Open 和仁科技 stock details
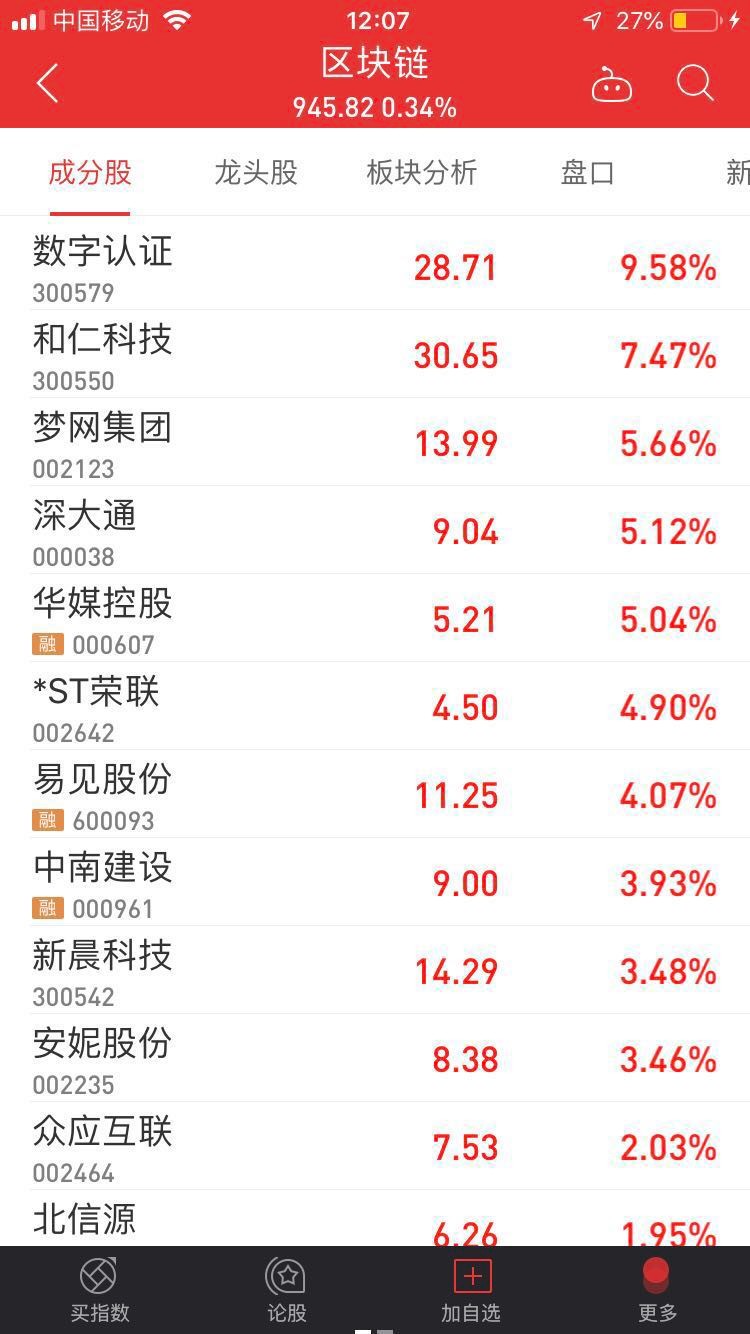Image resolution: width=750 pixels, height=1334 pixels. [x=103, y=354]
